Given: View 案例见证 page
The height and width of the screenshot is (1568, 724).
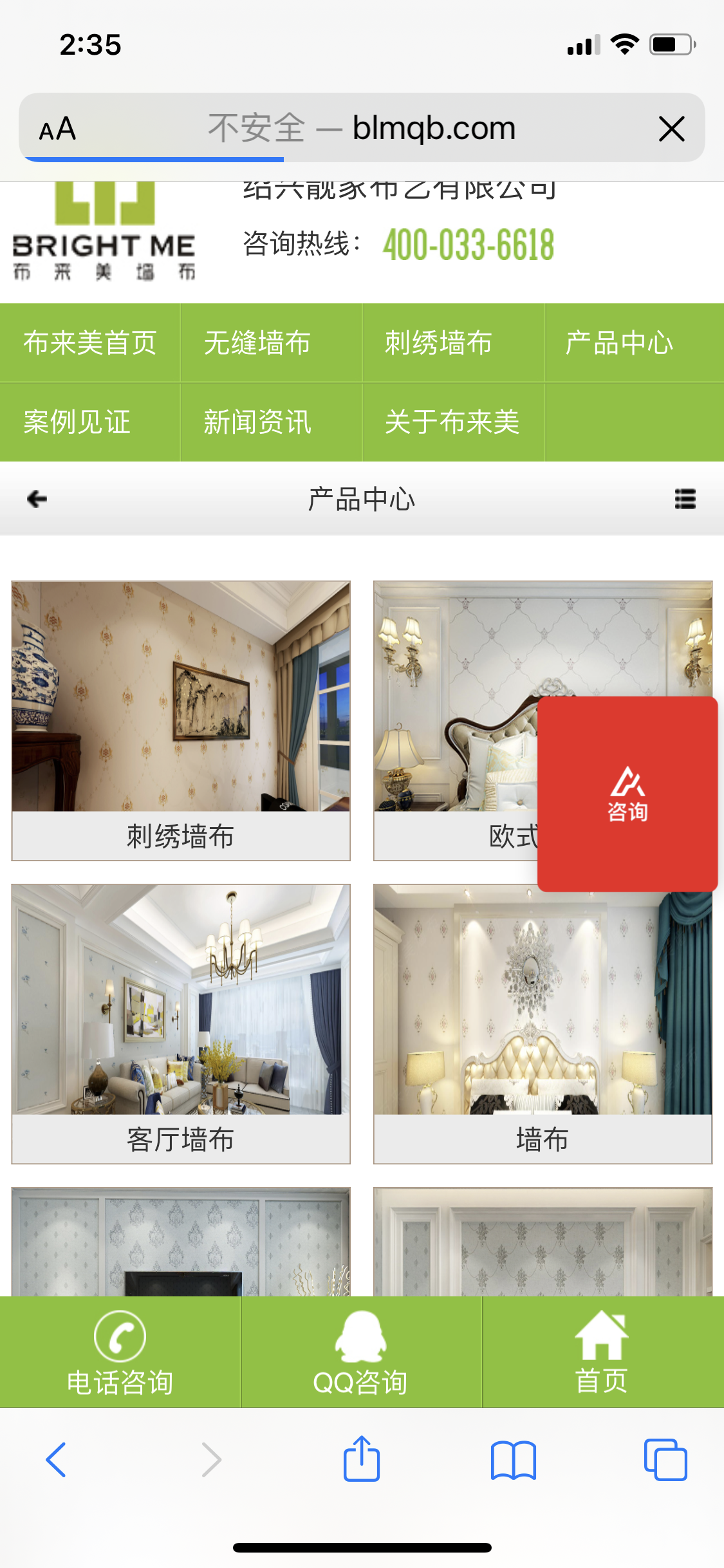Looking at the screenshot, I should click(77, 422).
